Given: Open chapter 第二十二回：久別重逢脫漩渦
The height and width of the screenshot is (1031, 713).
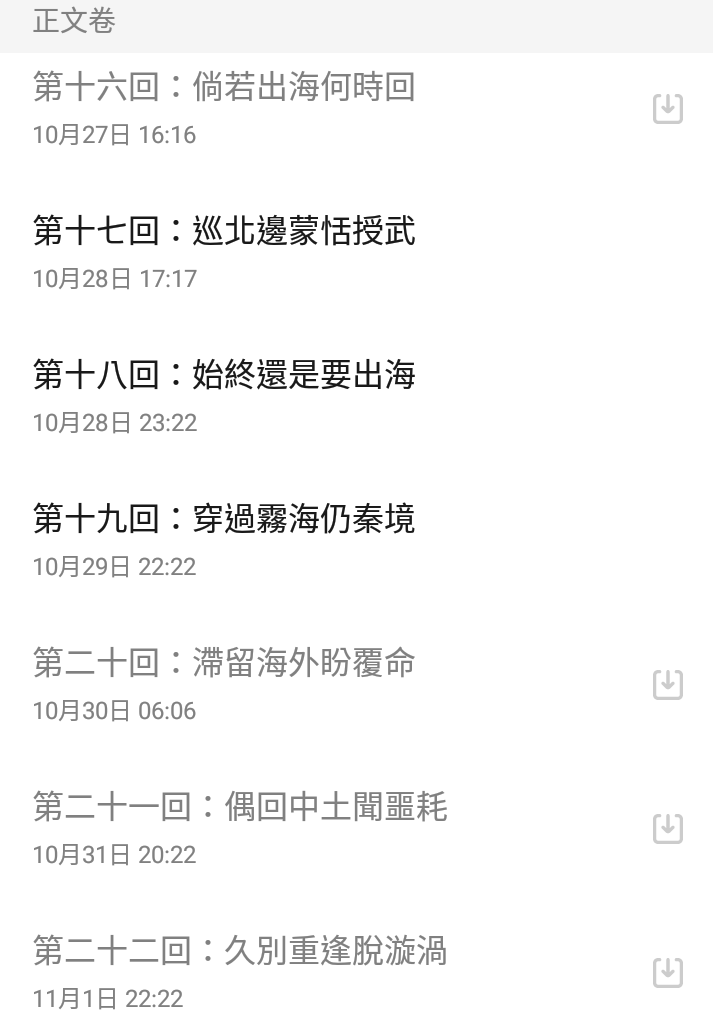Looking at the screenshot, I should 240,951.
